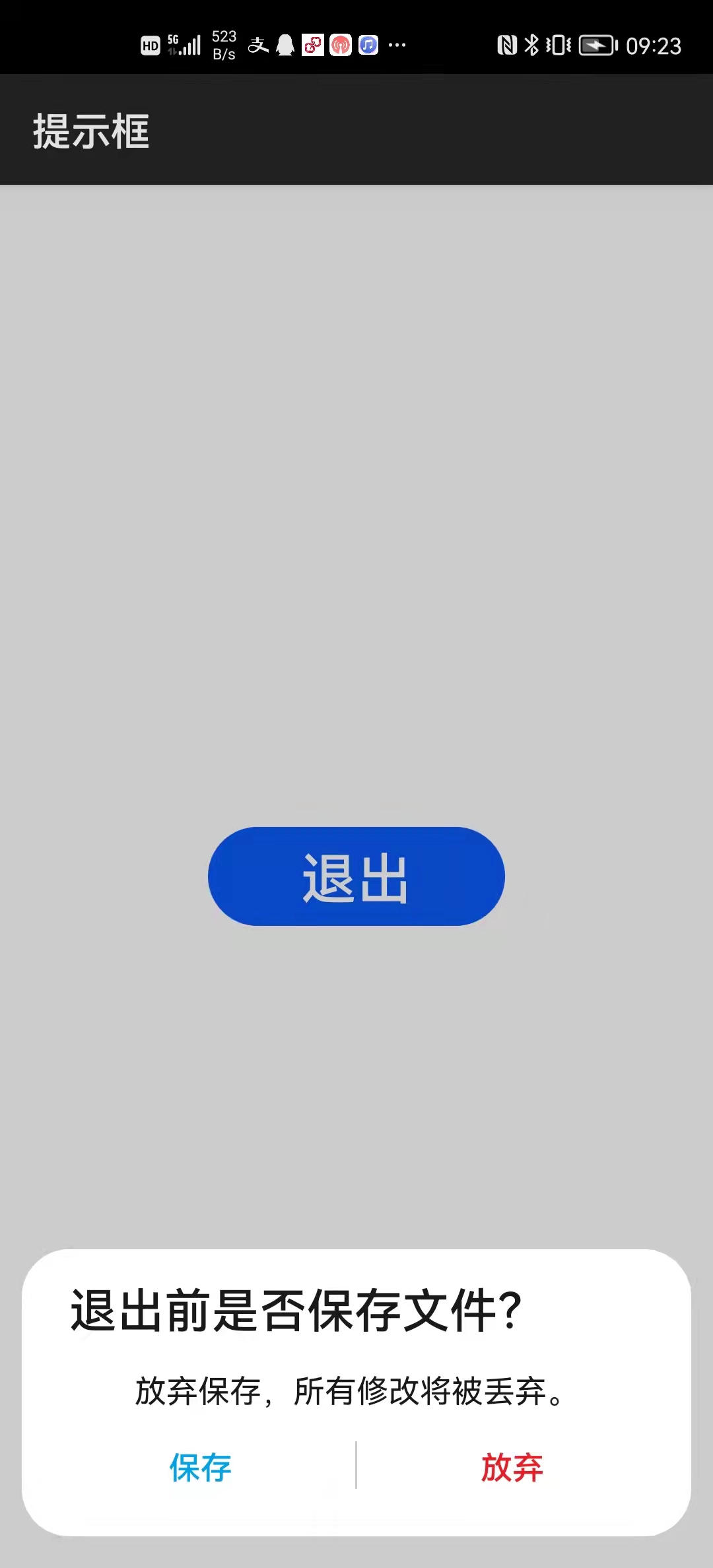
Task: Tap 保存 to save the file
Action: click(x=200, y=1468)
